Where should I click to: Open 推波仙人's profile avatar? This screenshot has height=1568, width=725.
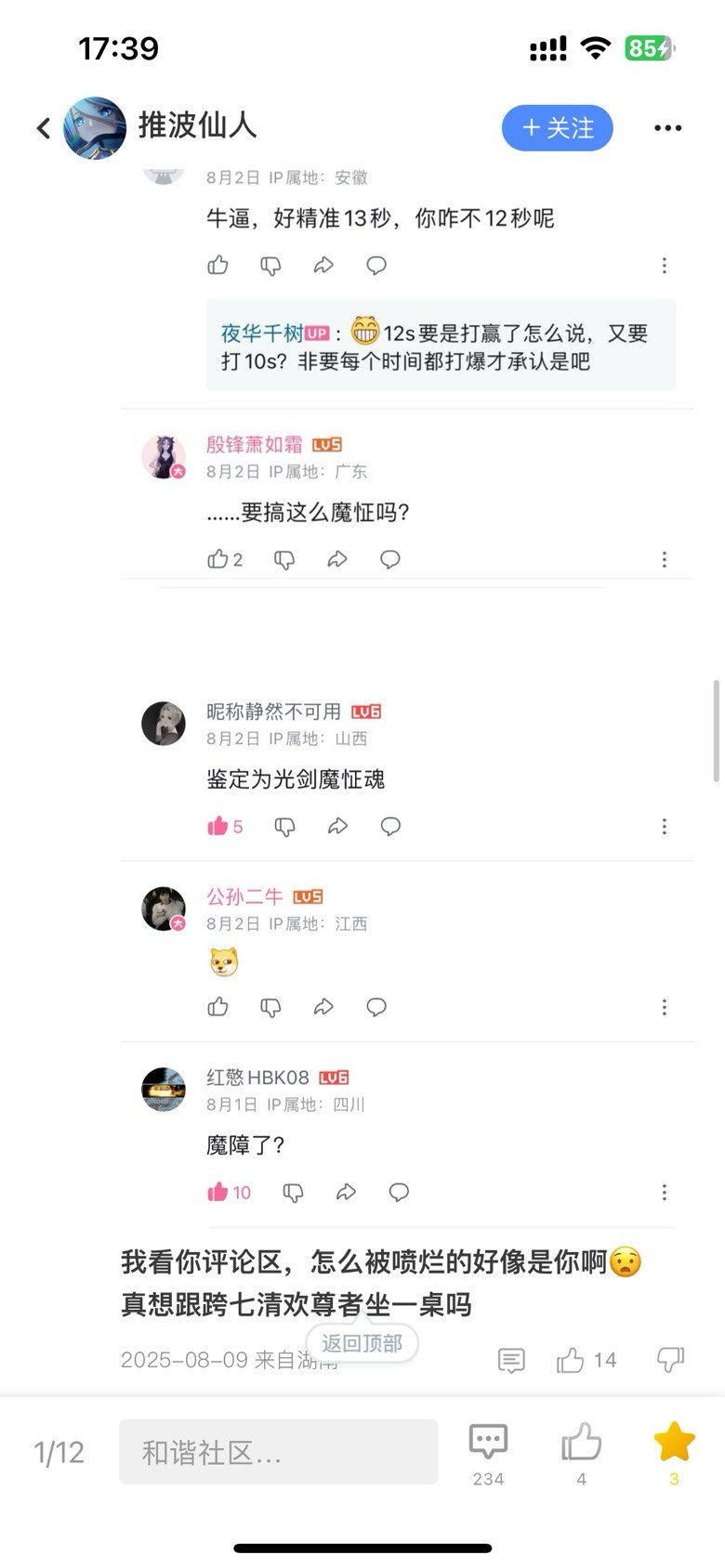(x=95, y=128)
